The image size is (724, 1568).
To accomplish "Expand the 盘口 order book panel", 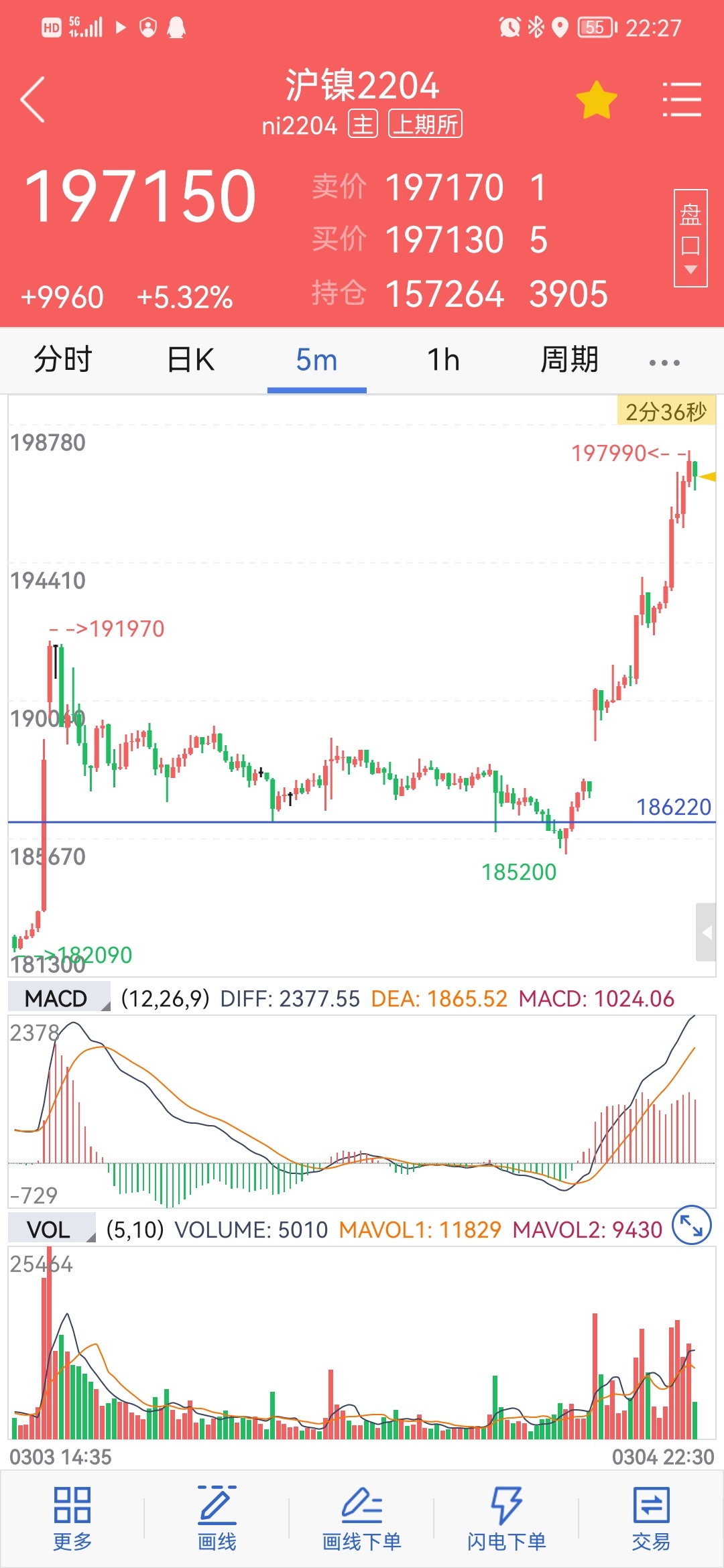I will [x=690, y=238].
